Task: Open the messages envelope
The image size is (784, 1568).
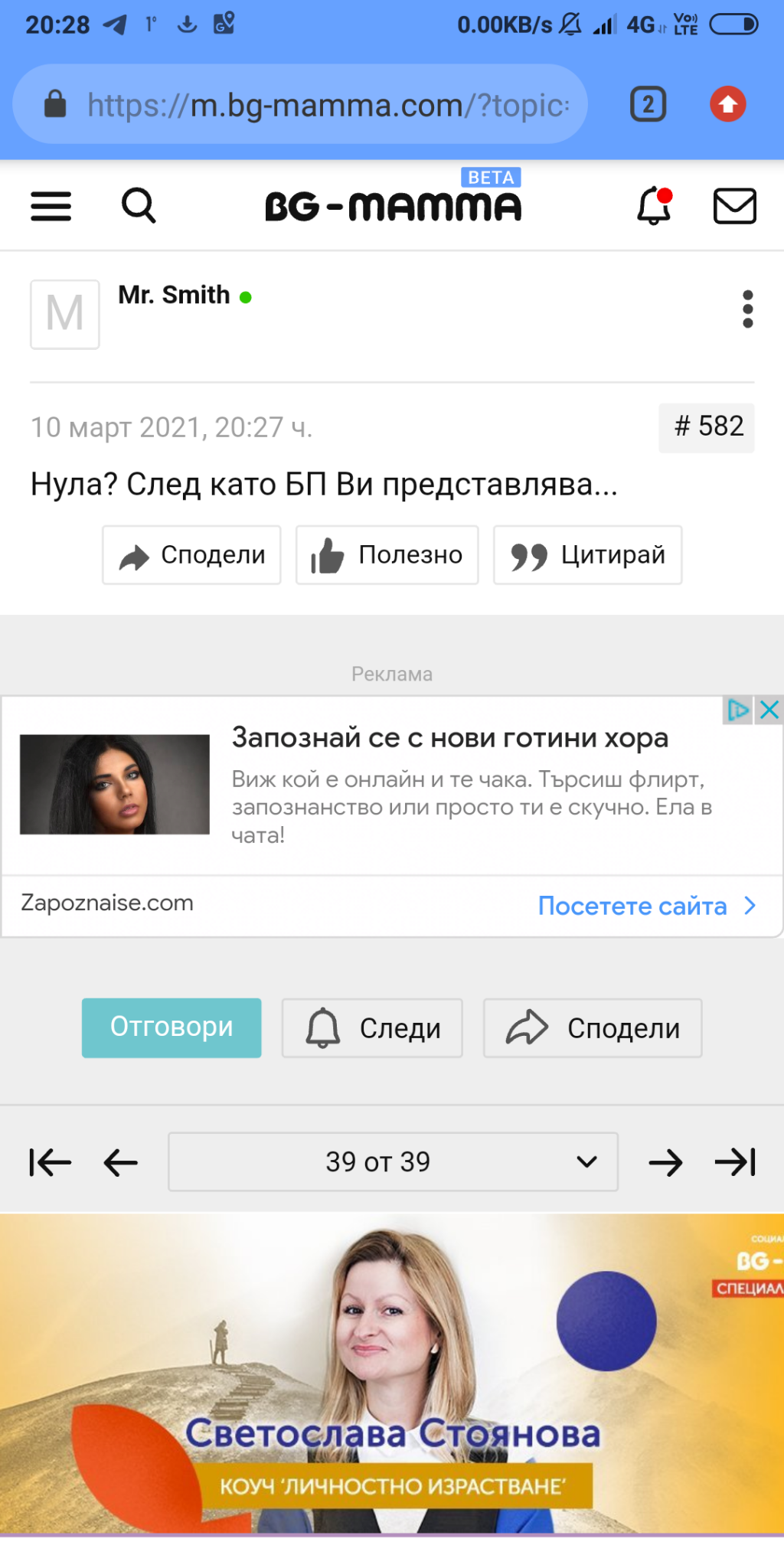Action: point(734,206)
